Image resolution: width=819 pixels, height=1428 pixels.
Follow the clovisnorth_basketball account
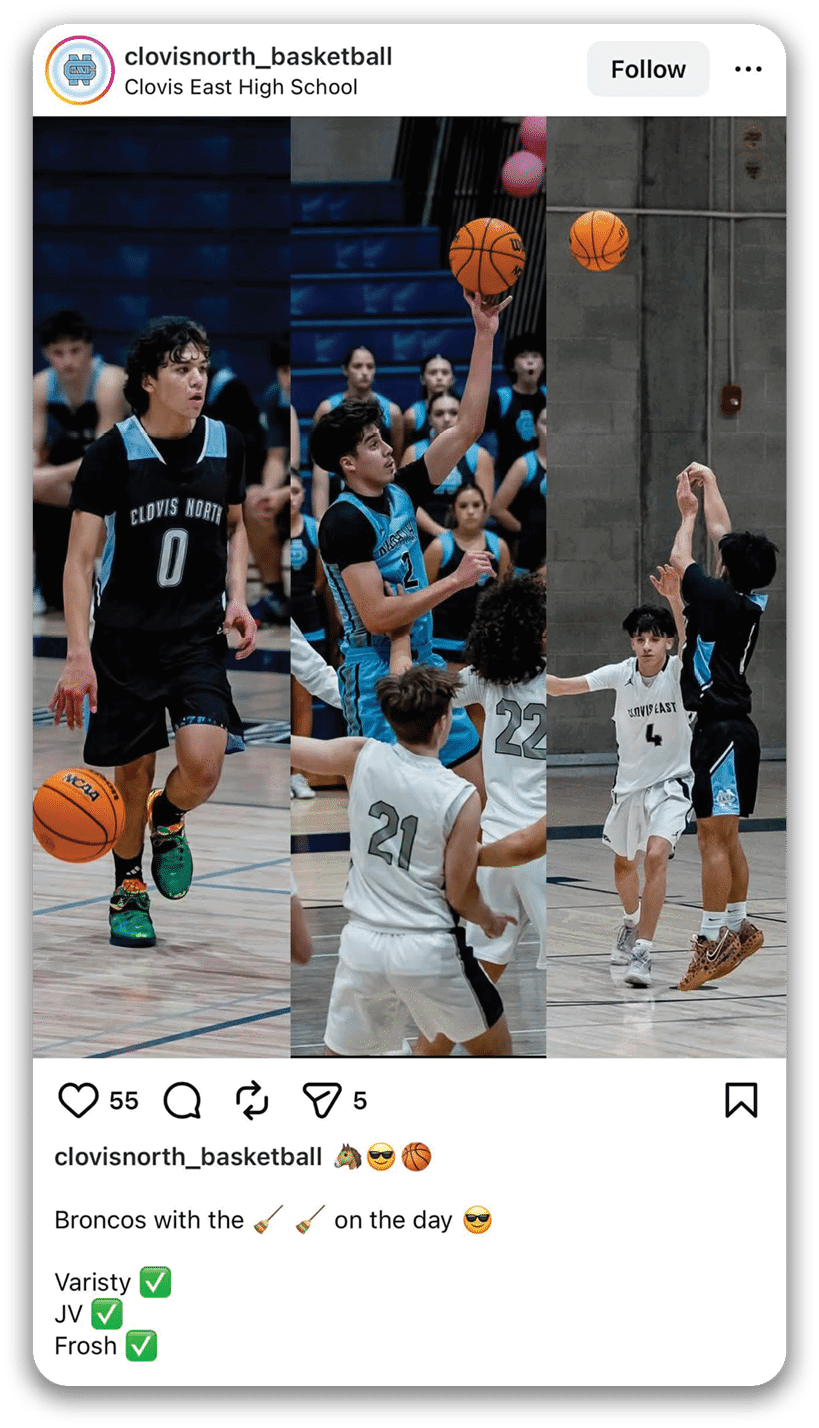coord(648,69)
